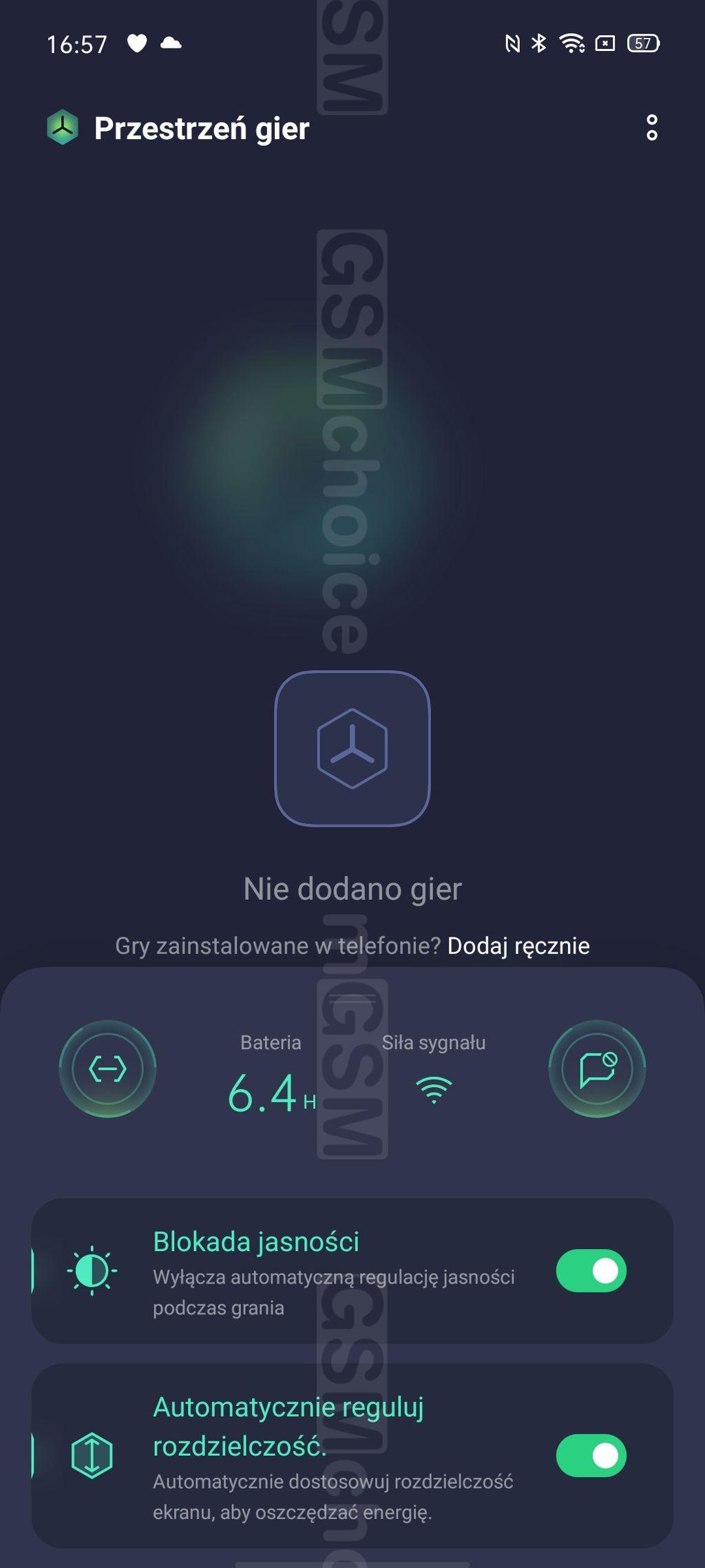Screen dimensions: 705x1568
Task: Tap the Dodaj ręcznie link
Action: [518, 946]
